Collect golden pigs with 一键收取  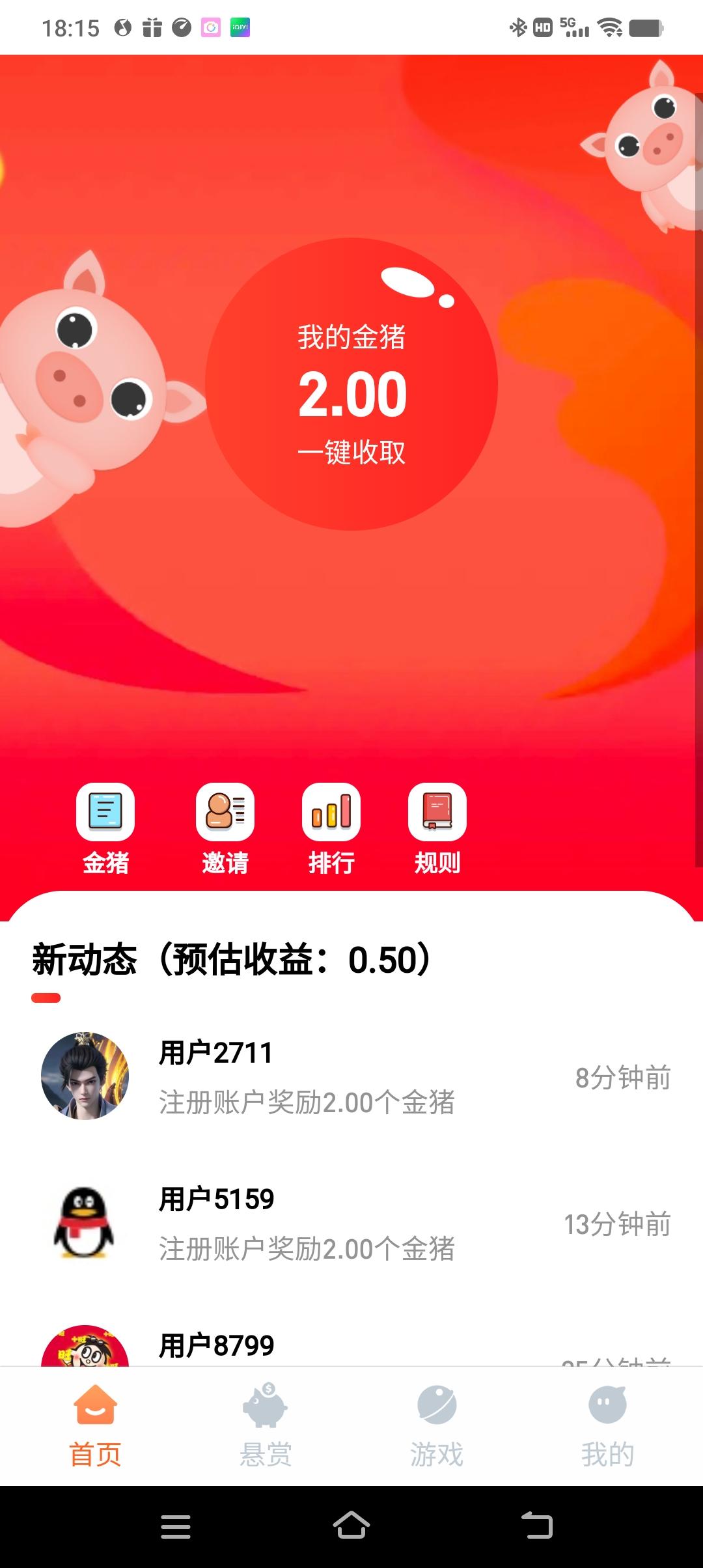pos(351,451)
